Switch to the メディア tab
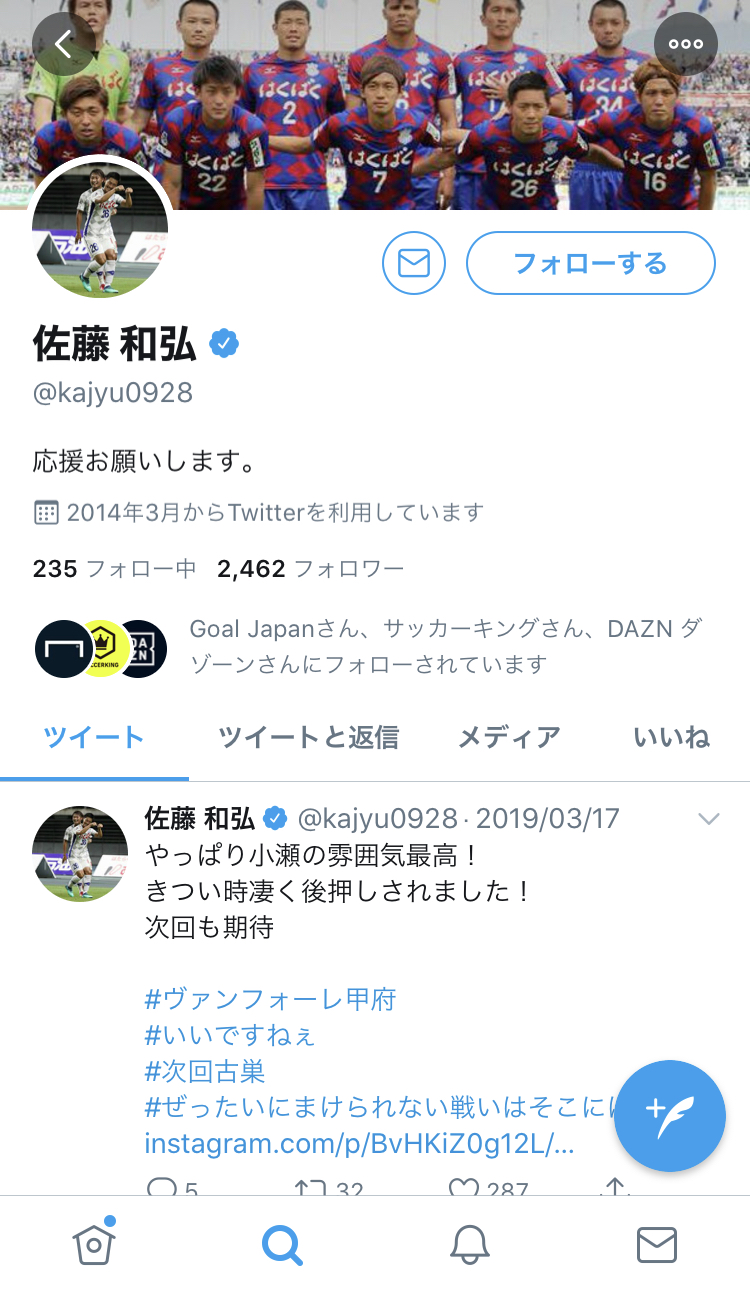Image resolution: width=750 pixels, height=1294 pixels. [x=509, y=738]
